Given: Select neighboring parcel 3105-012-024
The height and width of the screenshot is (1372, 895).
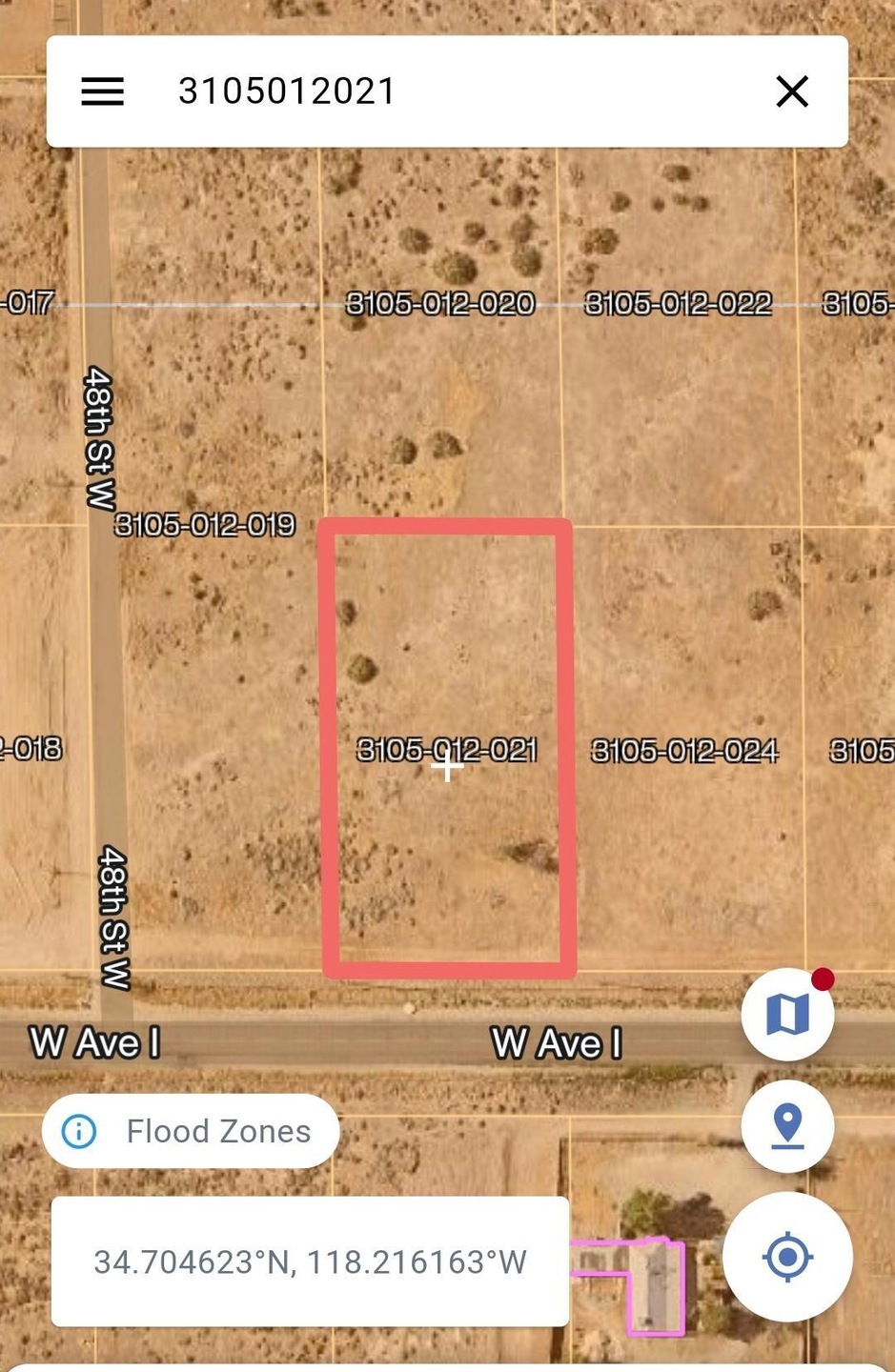Looking at the screenshot, I should 684,752.
